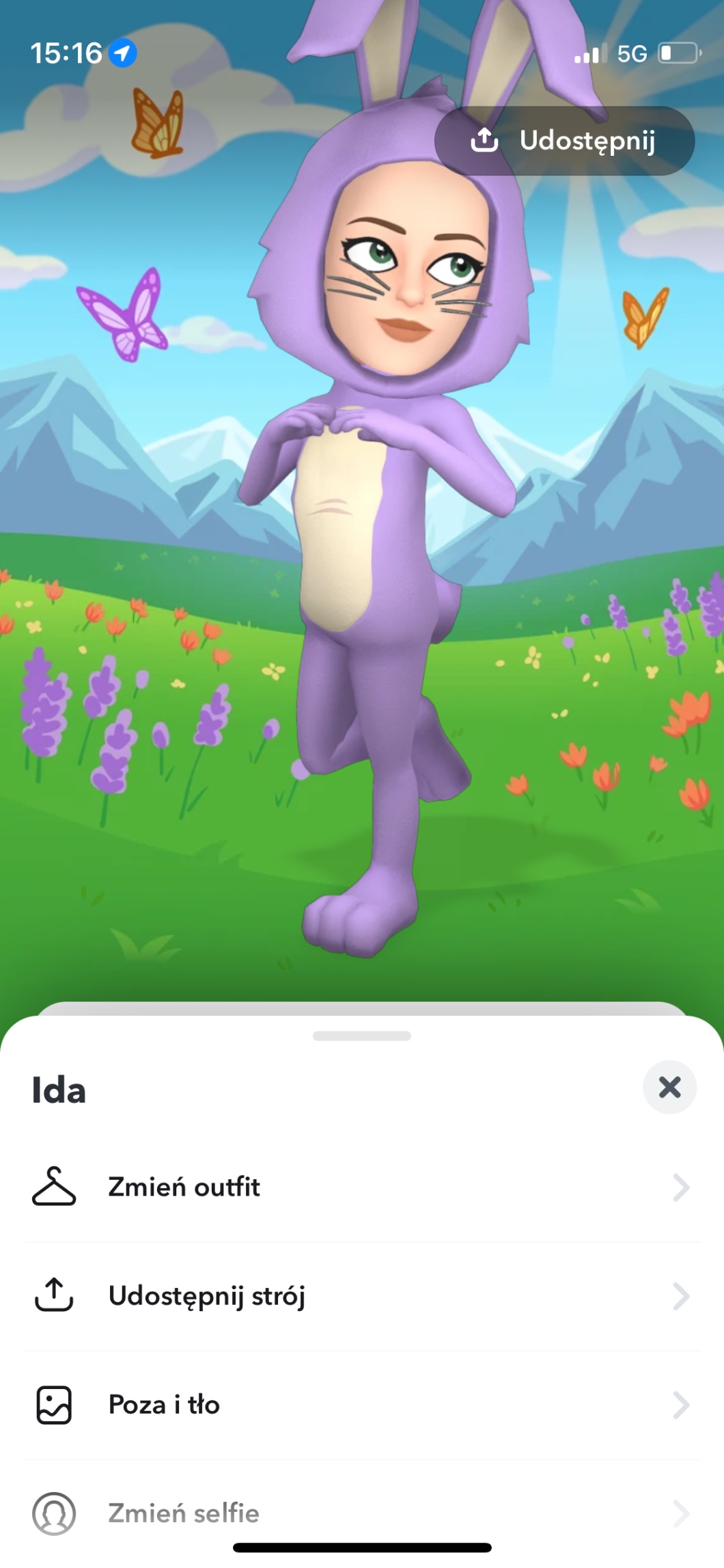Open Poza i tło settings

point(362,1405)
